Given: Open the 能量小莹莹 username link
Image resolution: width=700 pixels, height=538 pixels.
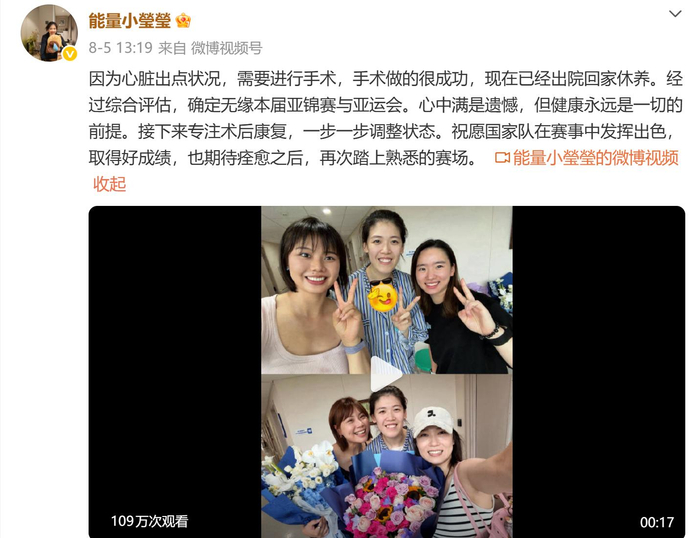Looking at the screenshot, I should (x=129, y=21).
